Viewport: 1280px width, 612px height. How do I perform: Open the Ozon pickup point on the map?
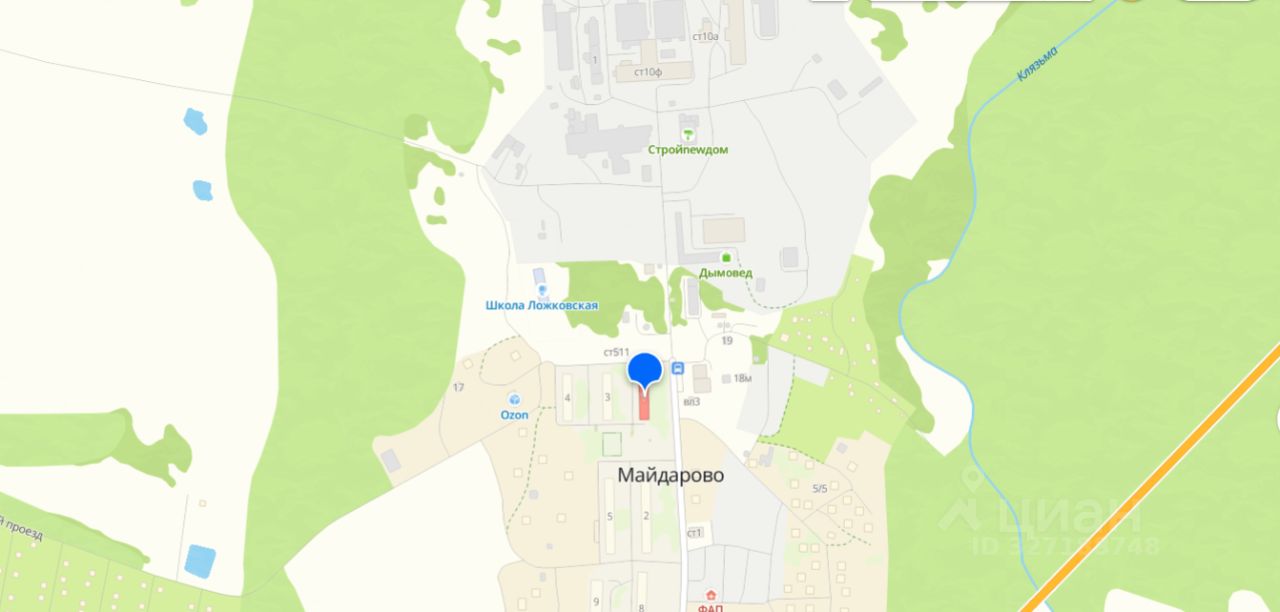point(514,398)
